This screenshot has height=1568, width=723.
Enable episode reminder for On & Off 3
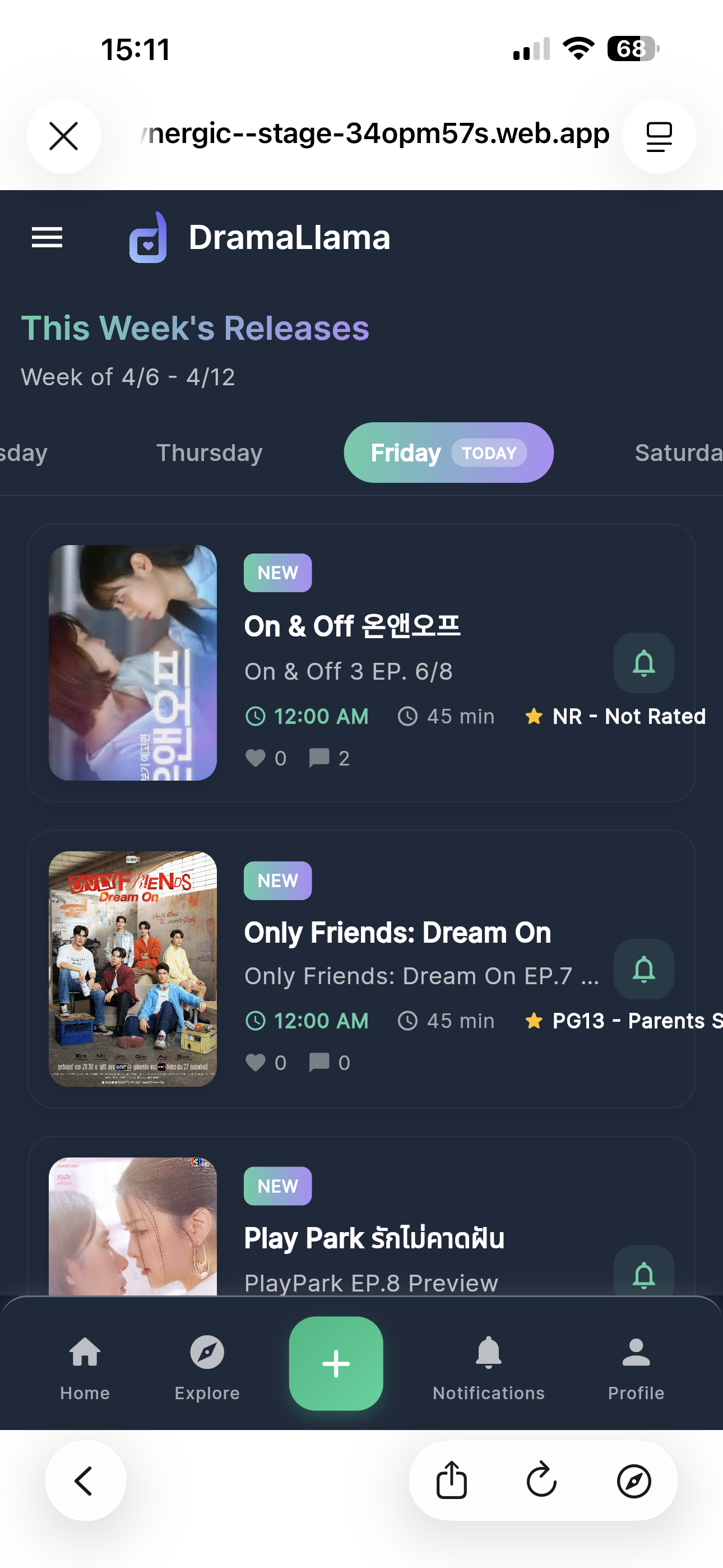point(643,663)
